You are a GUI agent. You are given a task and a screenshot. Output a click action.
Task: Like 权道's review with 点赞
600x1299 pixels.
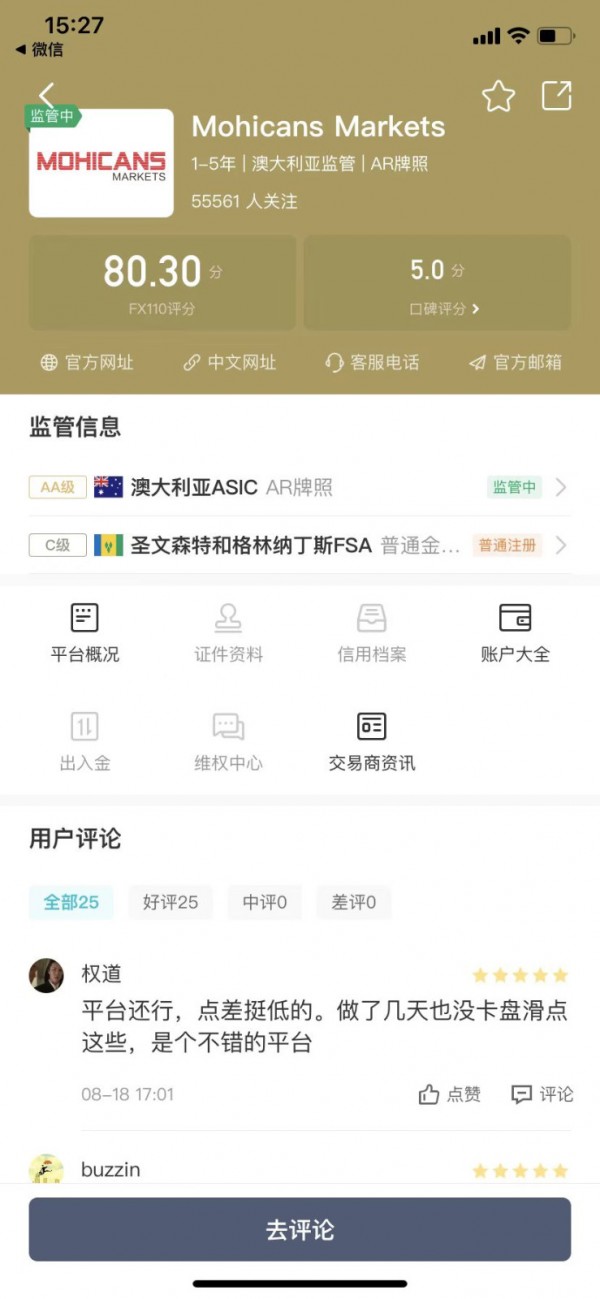tap(449, 1094)
